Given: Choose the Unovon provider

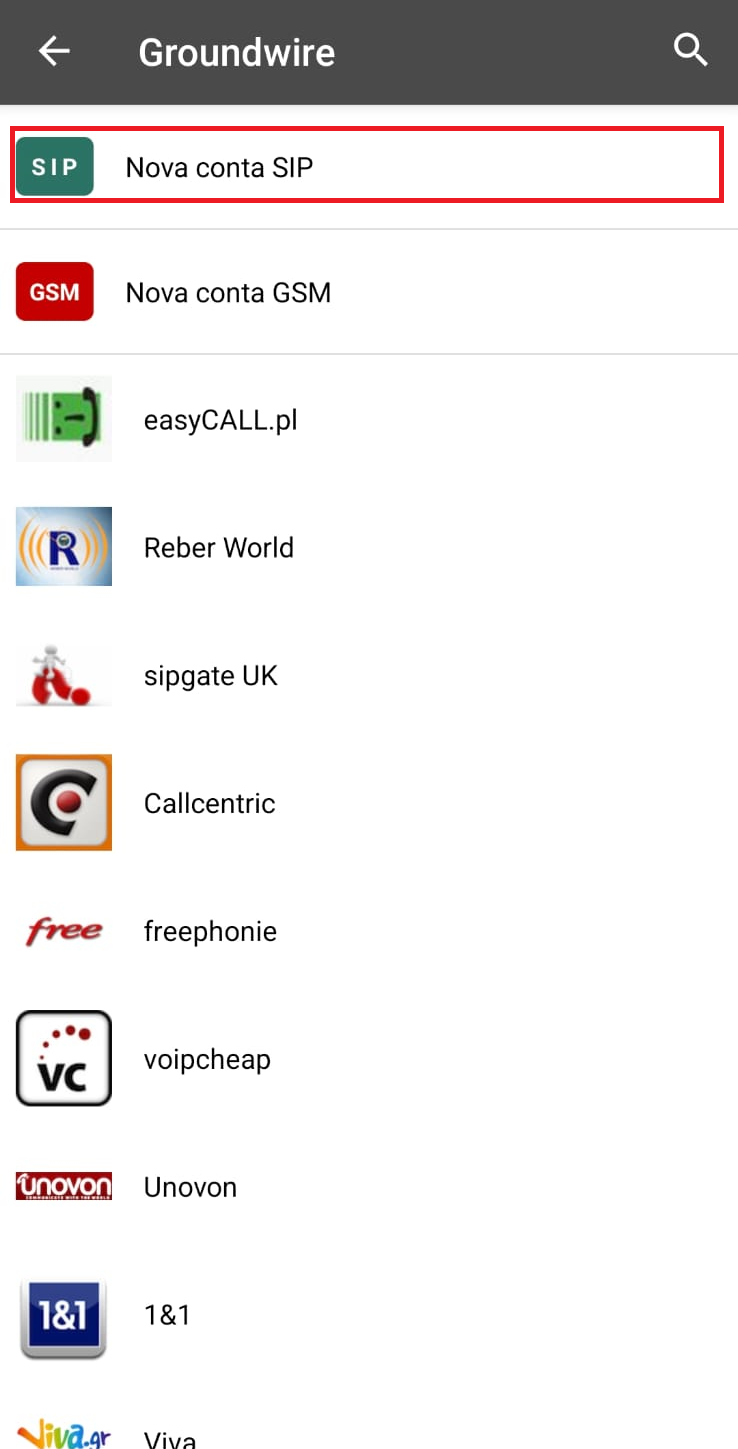Looking at the screenshot, I should click(x=368, y=1187).
